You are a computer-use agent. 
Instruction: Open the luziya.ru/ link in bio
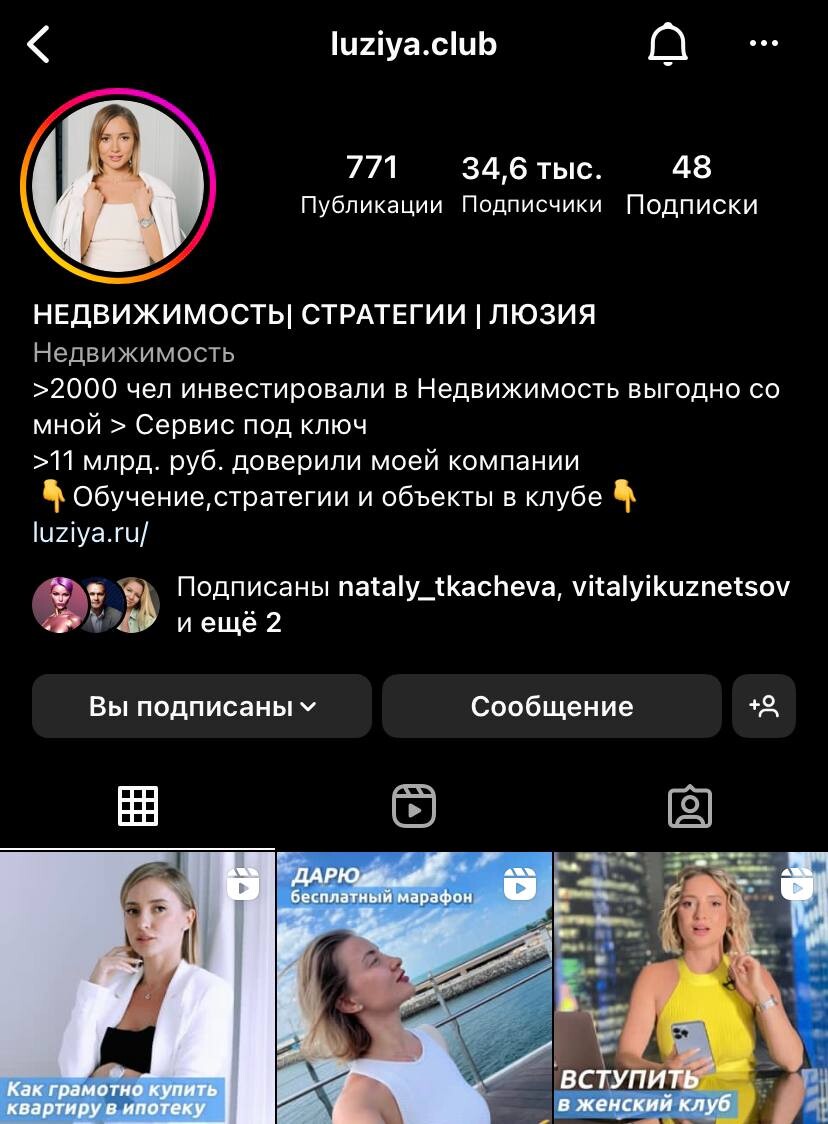pyautogui.click(x=90, y=533)
